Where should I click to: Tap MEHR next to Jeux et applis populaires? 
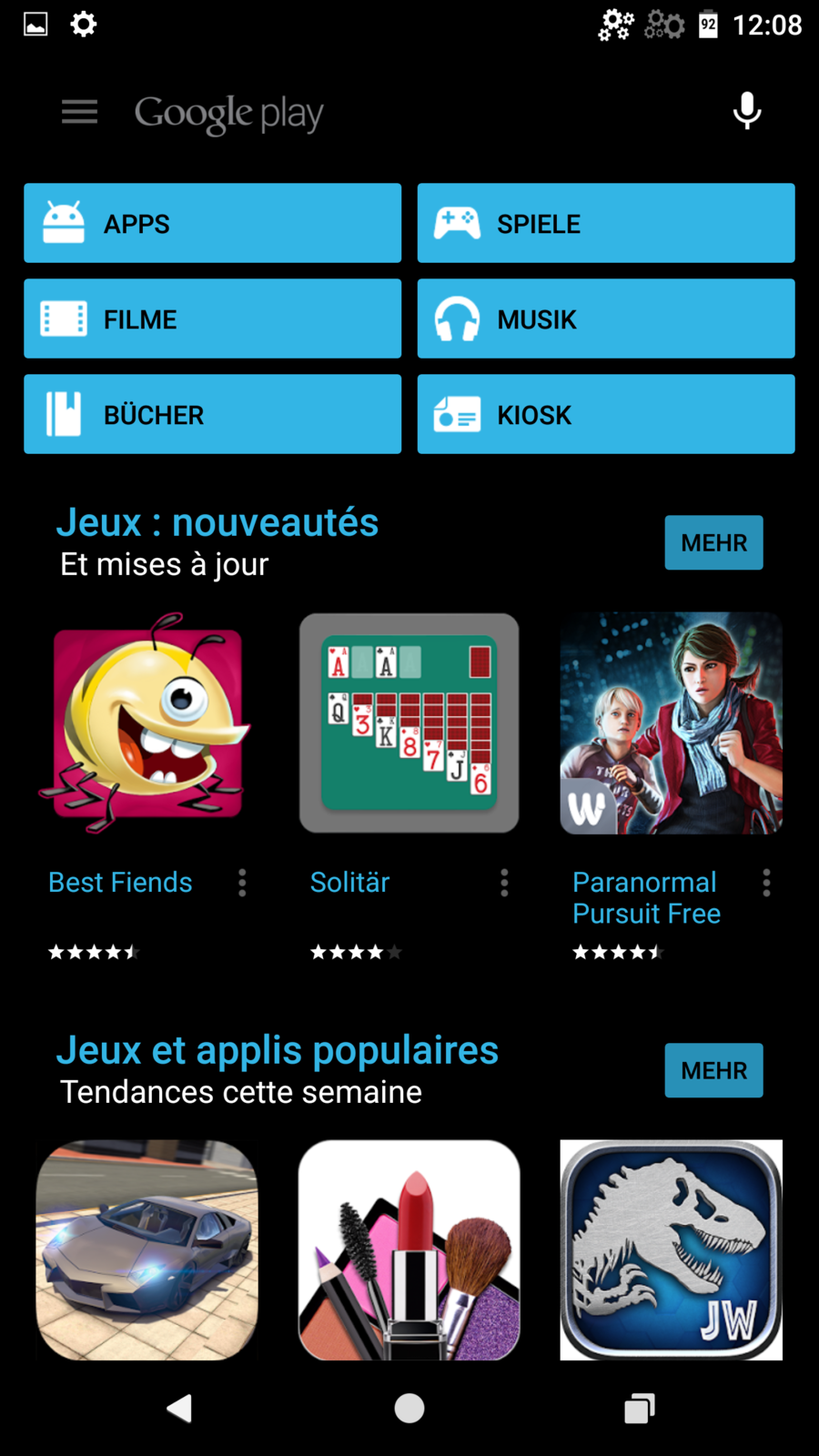point(713,1070)
